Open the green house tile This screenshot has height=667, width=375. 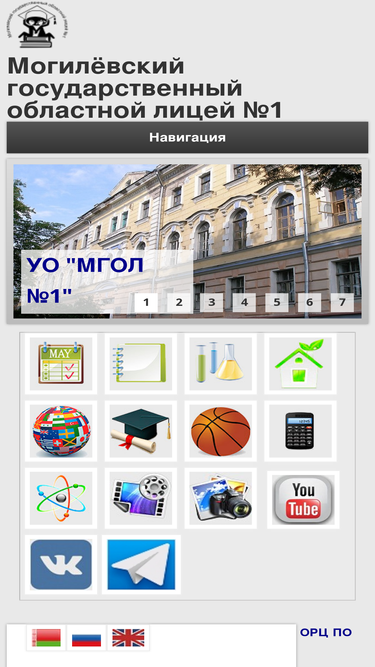pyautogui.click(x=300, y=364)
